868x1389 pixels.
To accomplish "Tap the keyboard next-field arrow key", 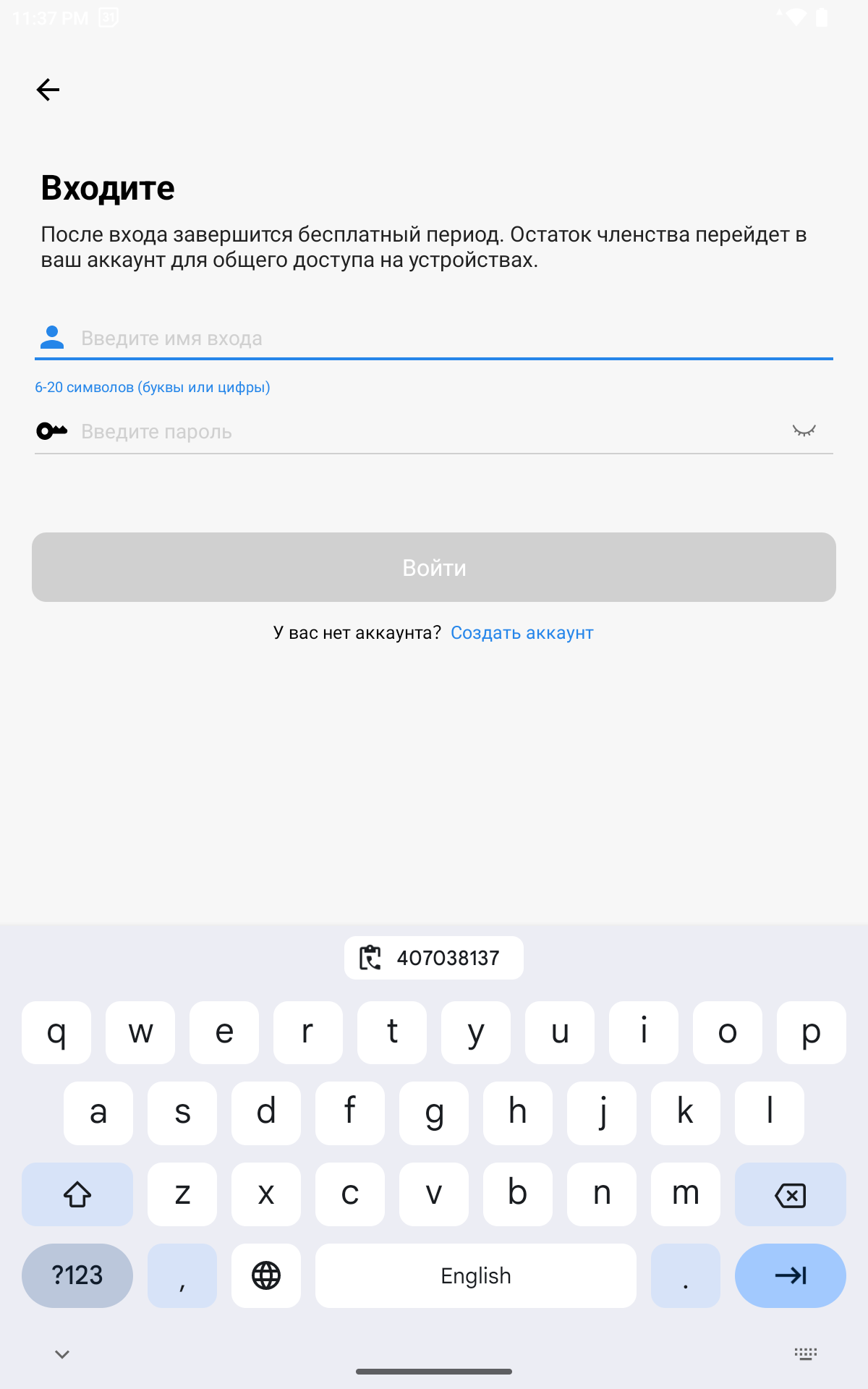I will coord(791,1275).
